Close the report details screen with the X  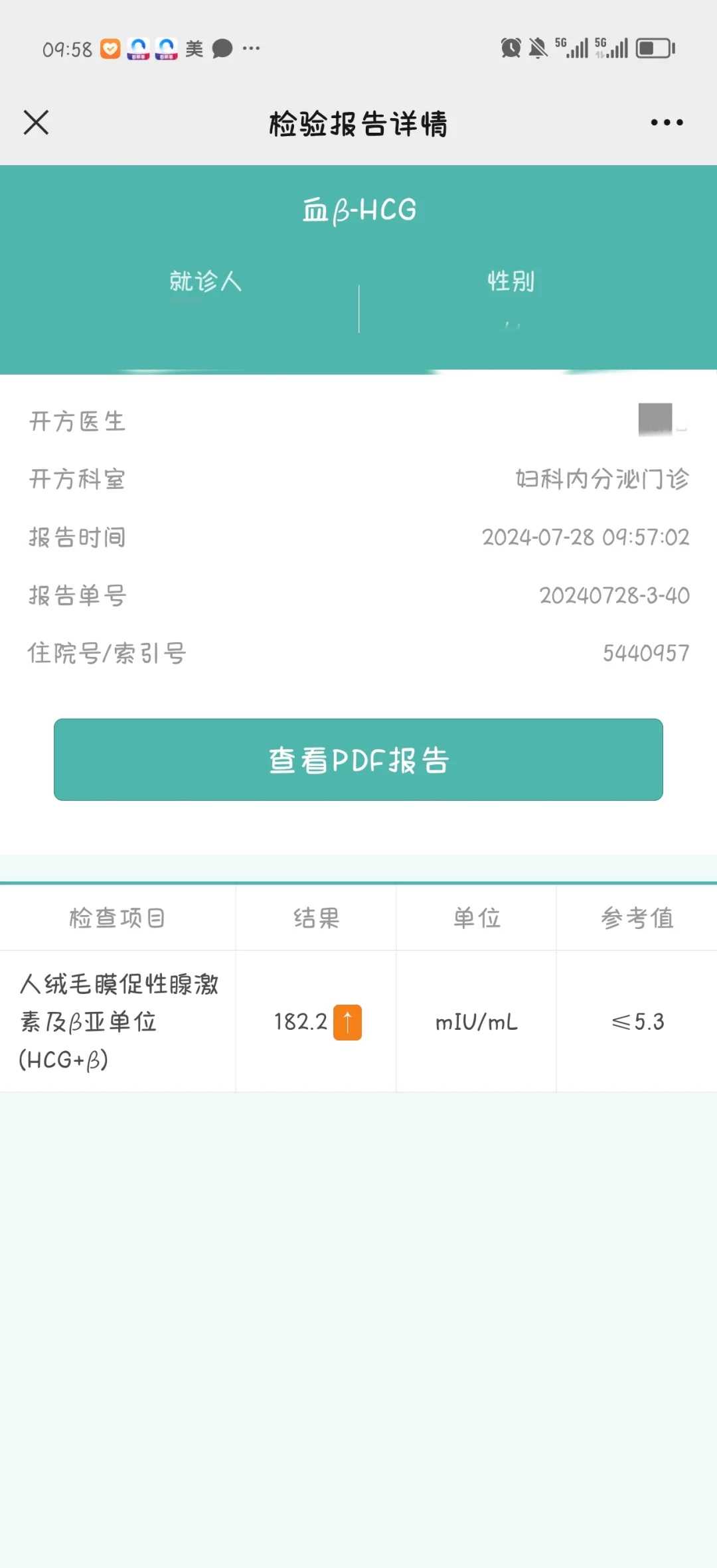pos(36,122)
